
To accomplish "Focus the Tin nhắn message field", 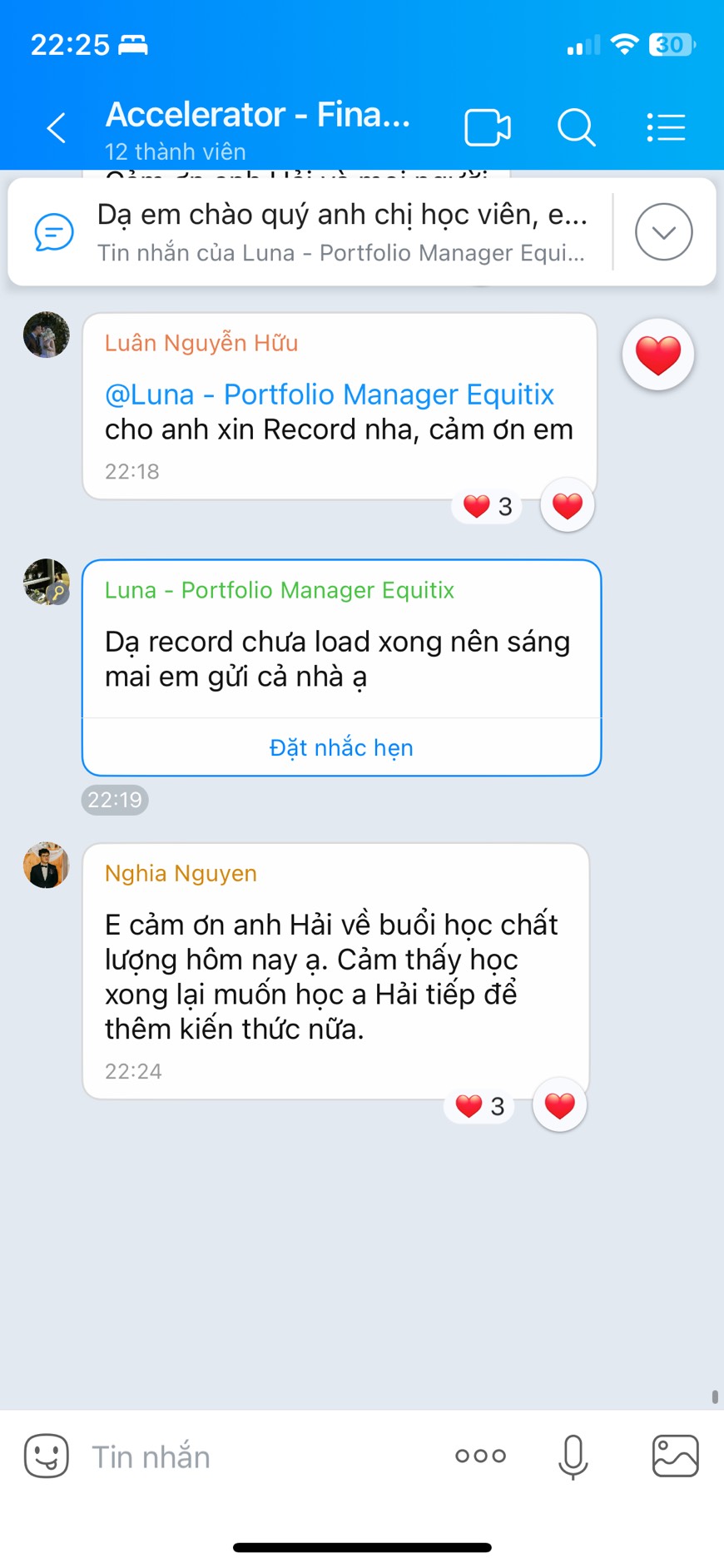I will tap(250, 1456).
